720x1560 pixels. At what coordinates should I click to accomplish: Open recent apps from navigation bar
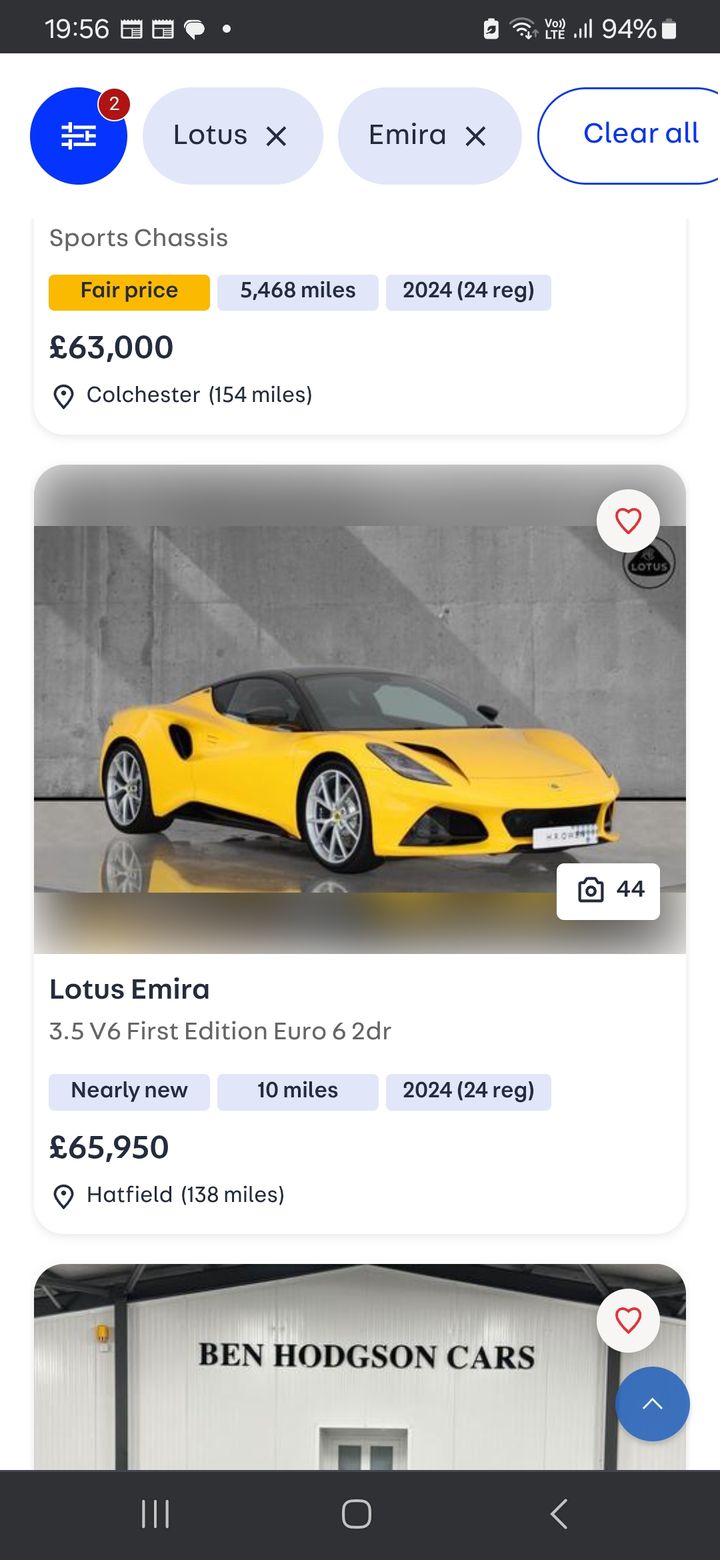point(155,1514)
